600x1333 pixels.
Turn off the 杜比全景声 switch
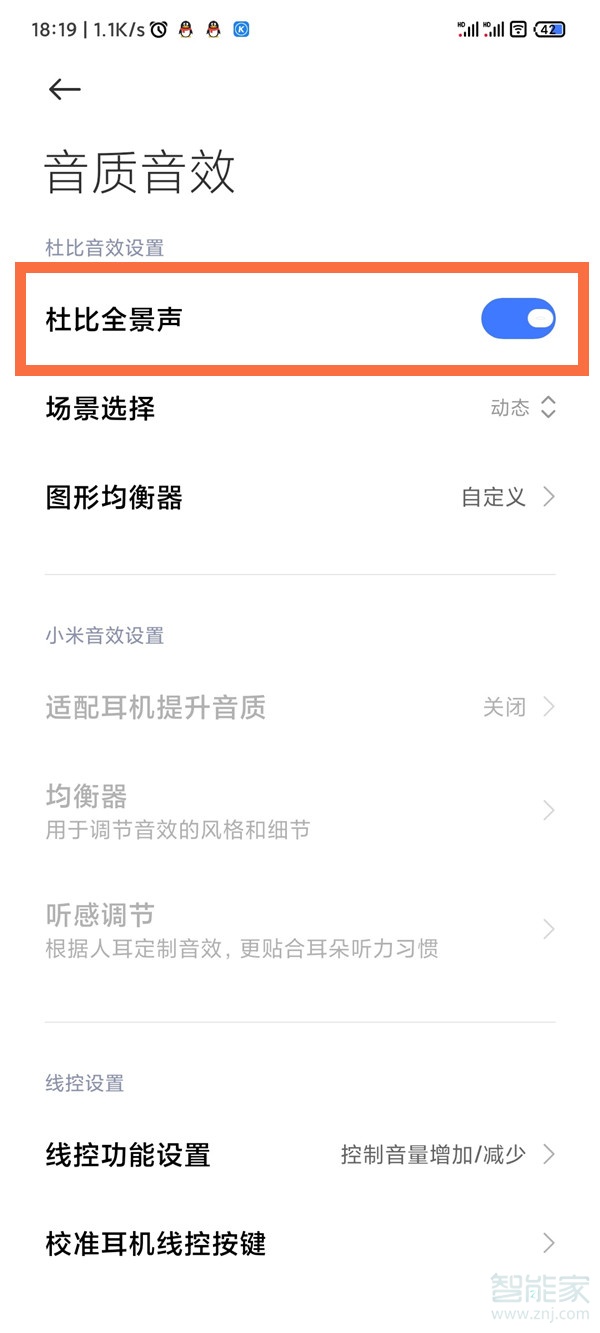coord(518,319)
